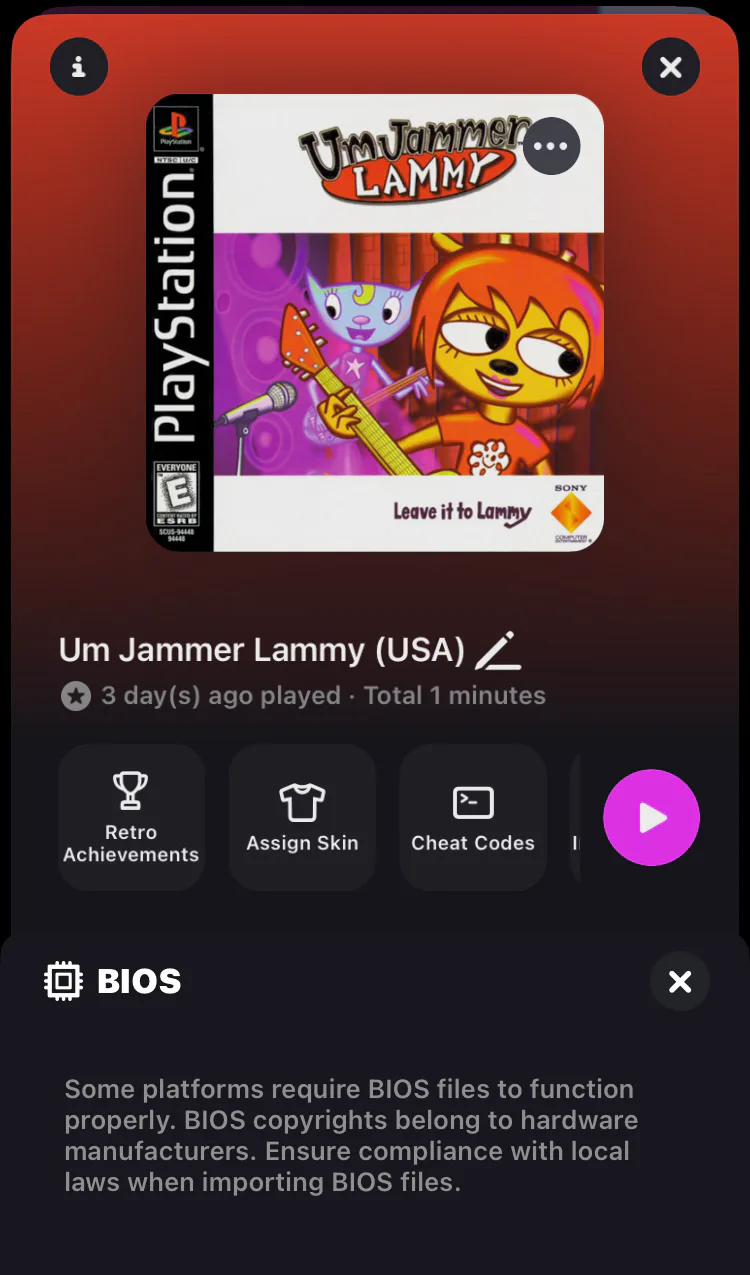The image size is (750, 1275).
Task: Dismiss the BIOS panel
Action: point(680,981)
